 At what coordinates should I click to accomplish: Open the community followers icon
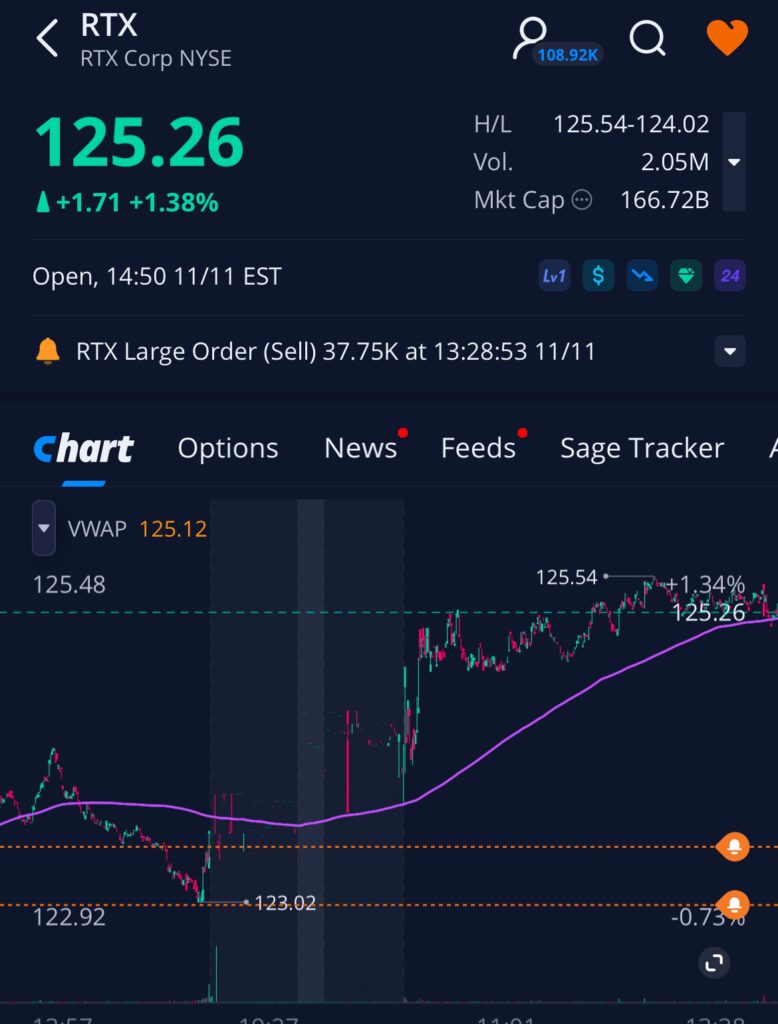pyautogui.click(x=530, y=37)
